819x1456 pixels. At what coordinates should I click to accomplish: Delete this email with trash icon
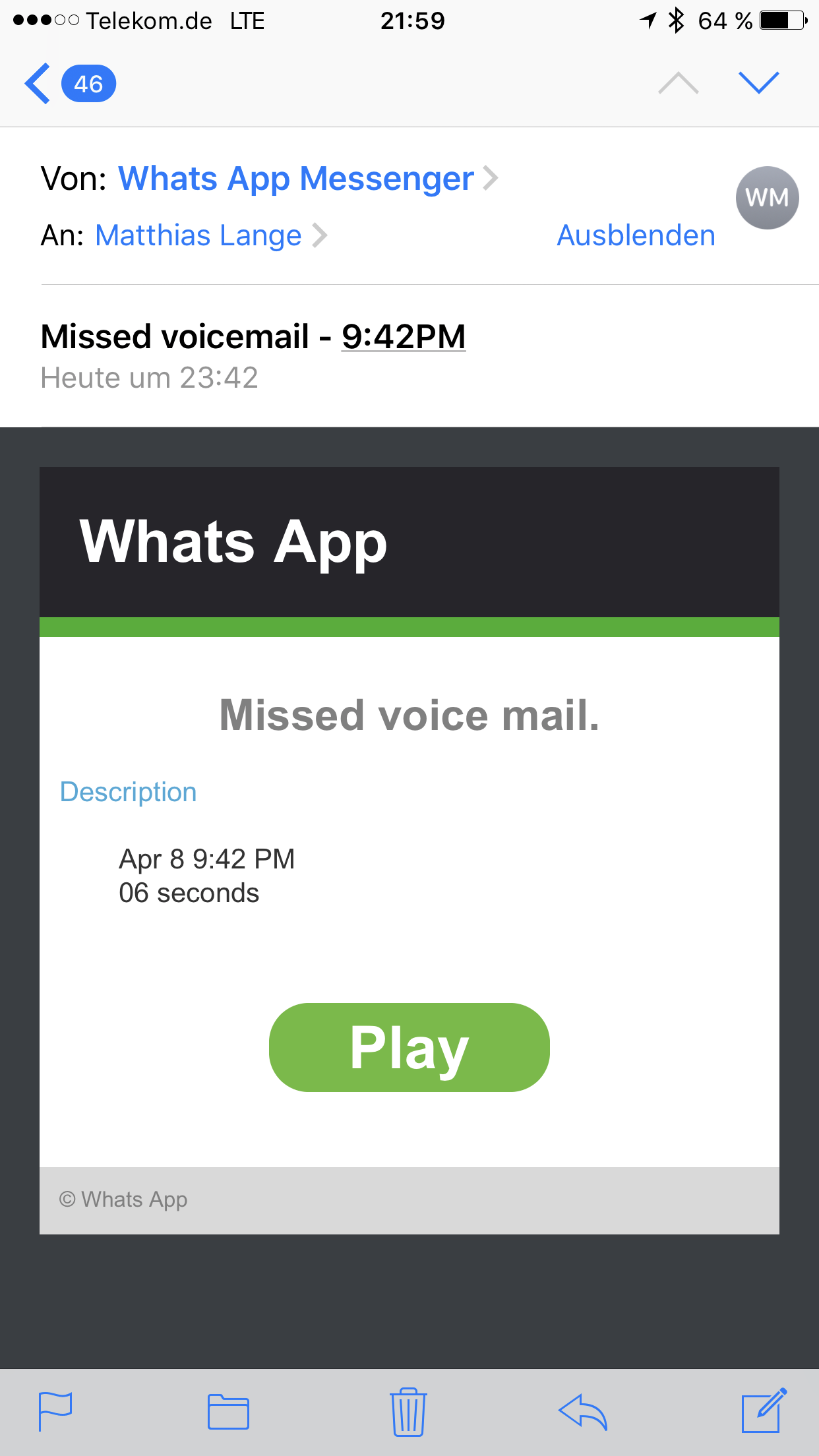pyautogui.click(x=408, y=1411)
